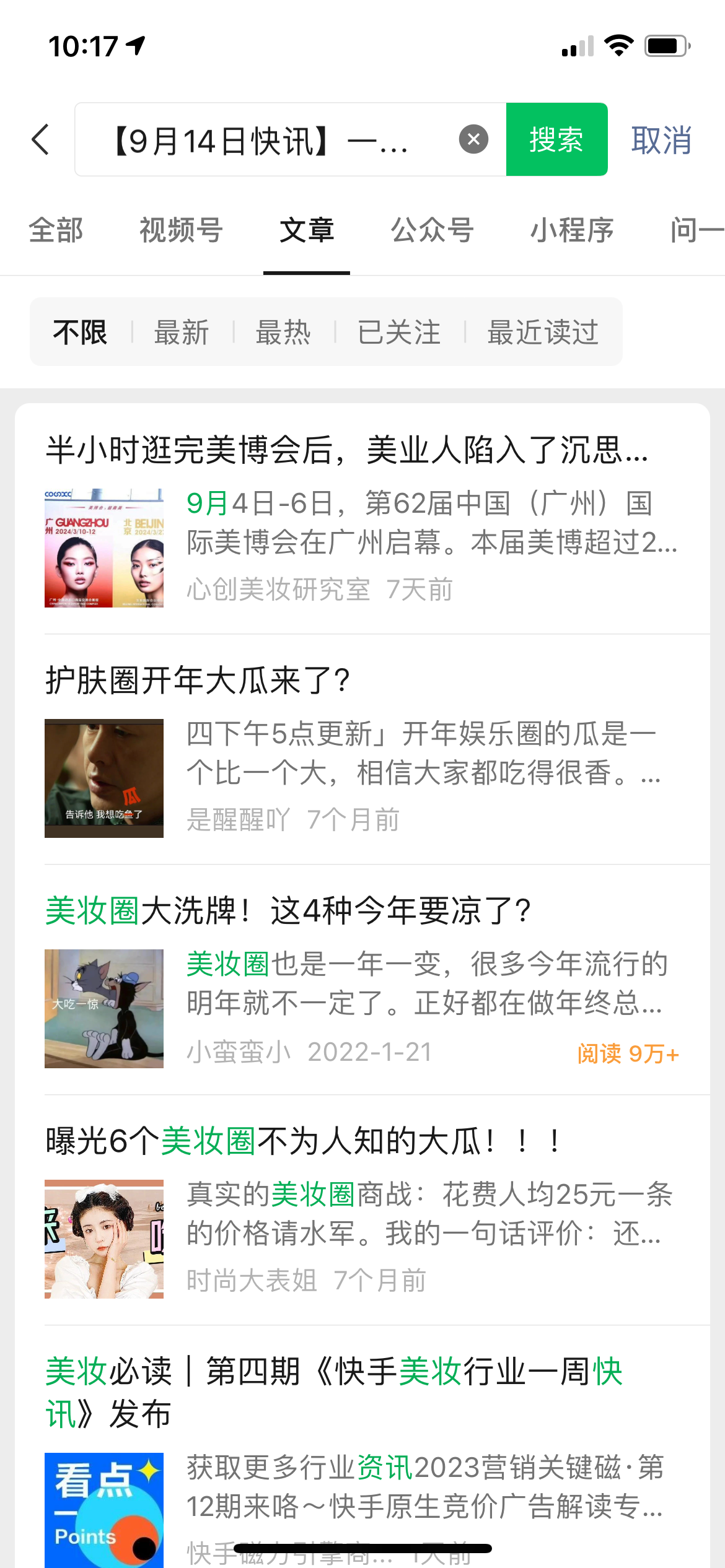Cancel the search with 取消
Image resolution: width=725 pixels, height=1568 pixels.
click(661, 141)
